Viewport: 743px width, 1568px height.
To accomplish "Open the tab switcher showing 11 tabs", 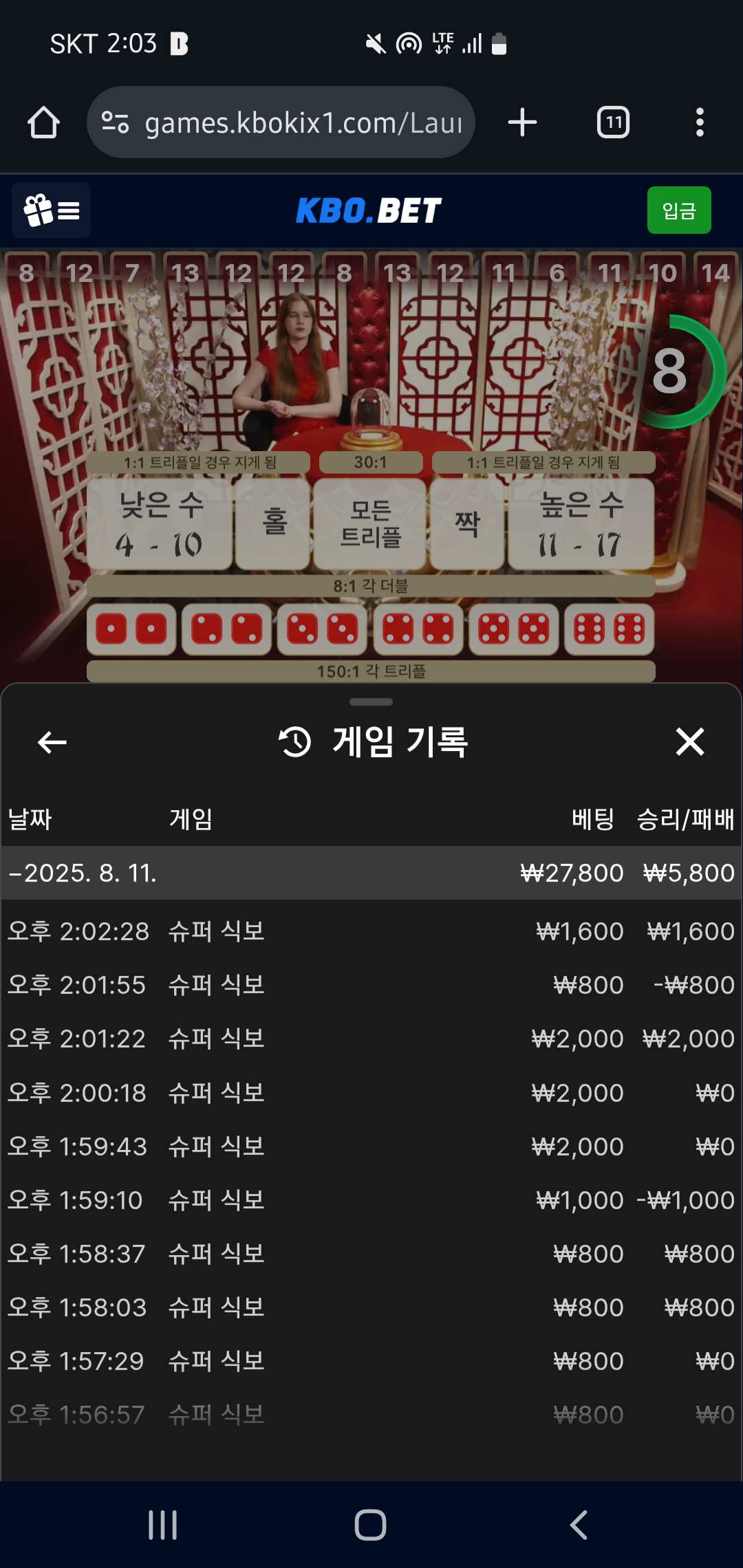I will [x=613, y=122].
